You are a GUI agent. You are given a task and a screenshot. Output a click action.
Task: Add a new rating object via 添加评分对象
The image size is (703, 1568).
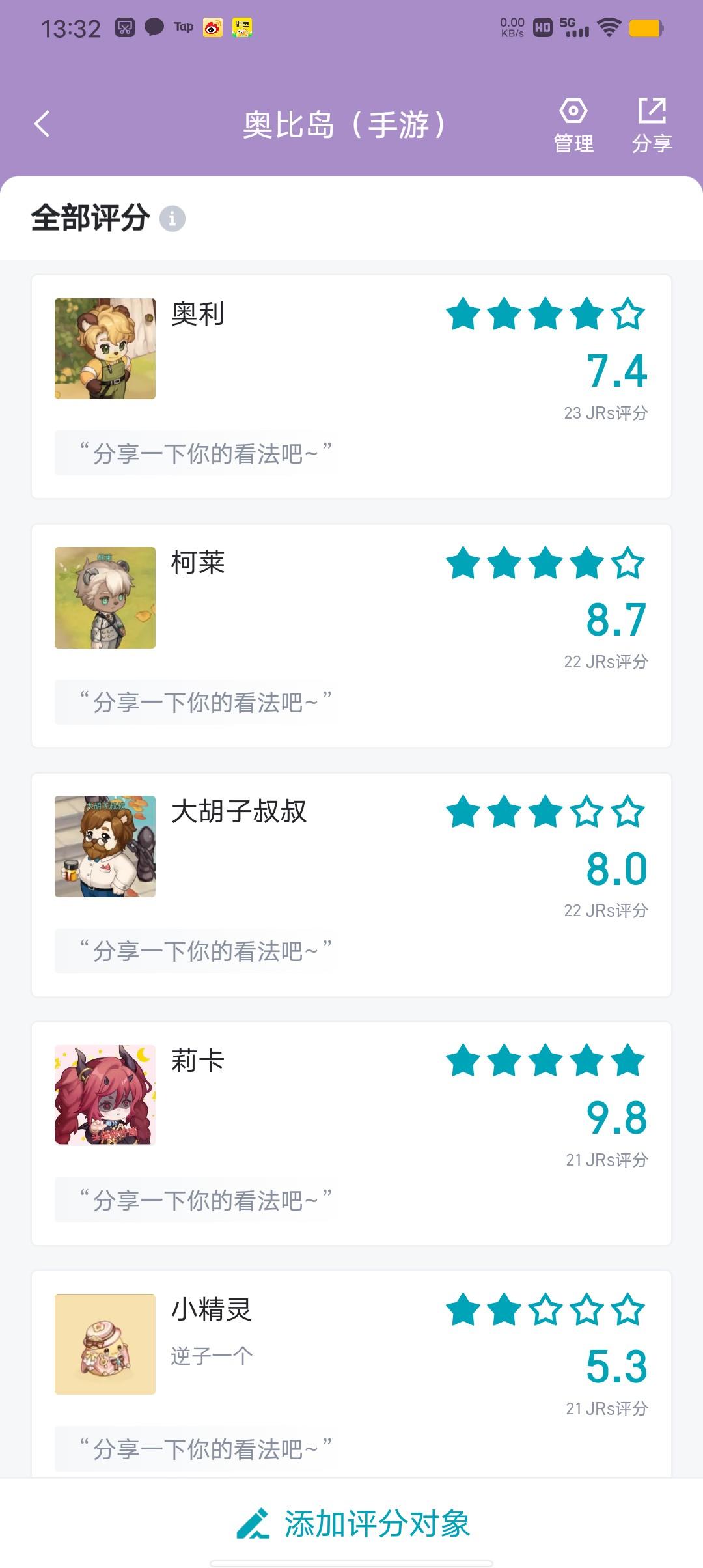point(353,1524)
